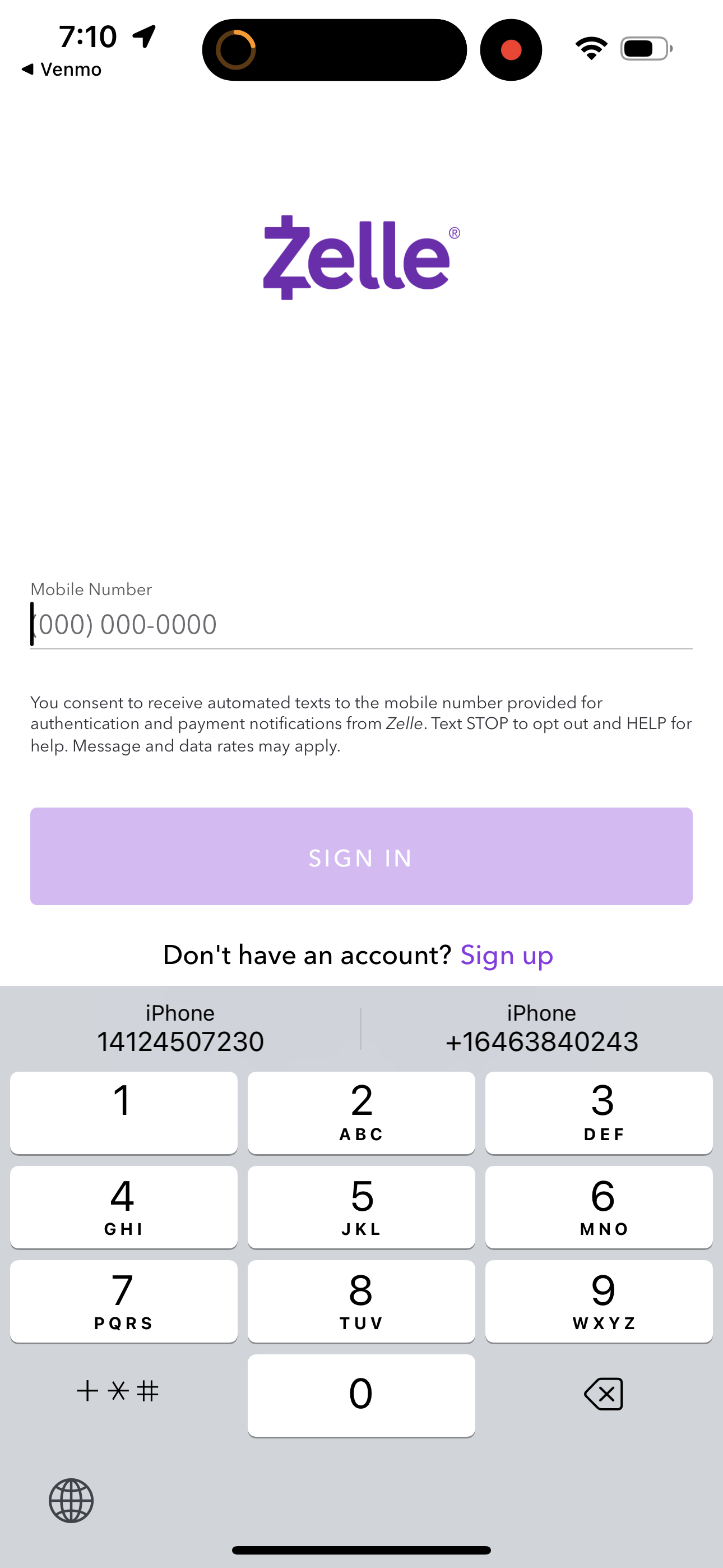
Task: Return to Venmo via status bar link
Action: [x=63, y=69]
